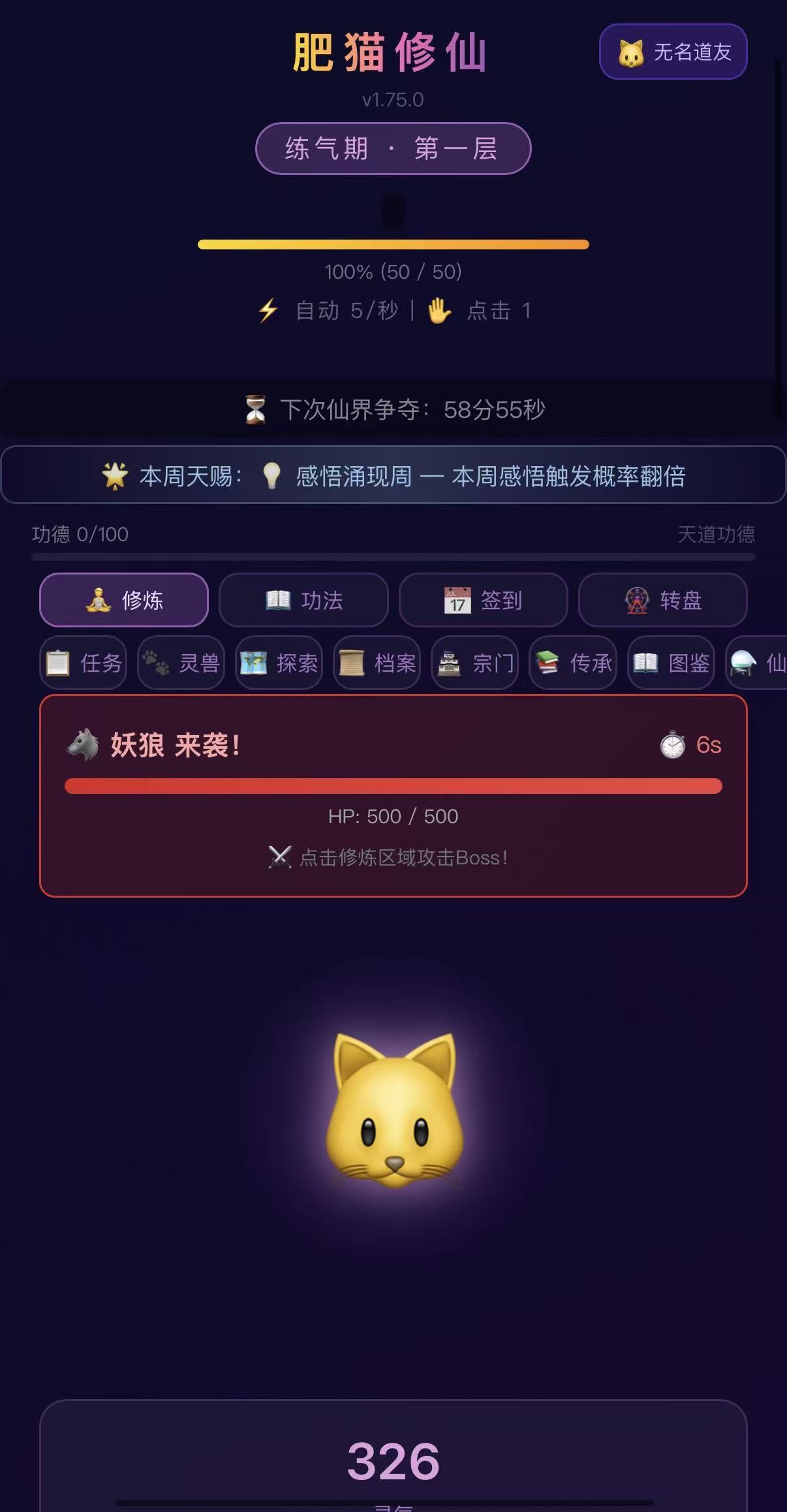Click the 本周天赐 weekly blessing banner
This screenshot has width=787, height=1512.
click(x=393, y=475)
